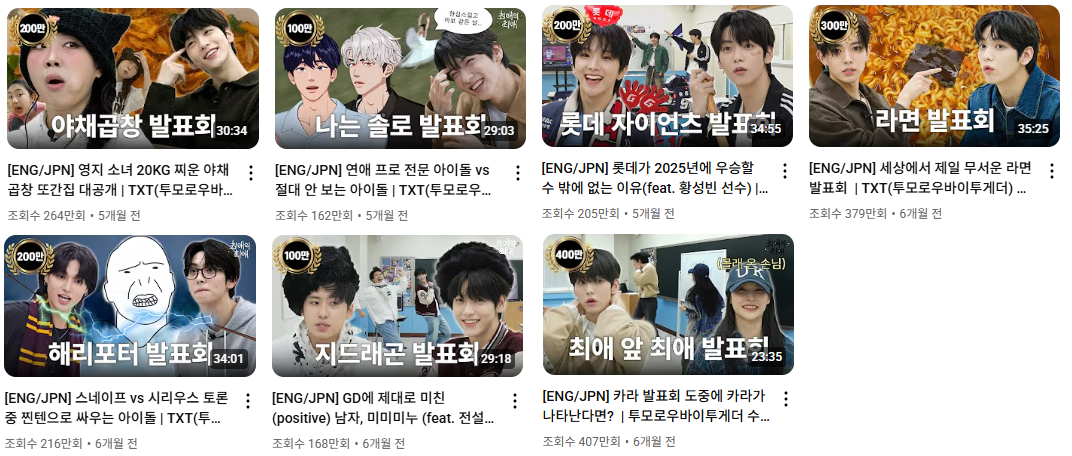Show options for the 롯데 2025 우승 video
The width and height of the screenshot is (1072, 456).
785,171
